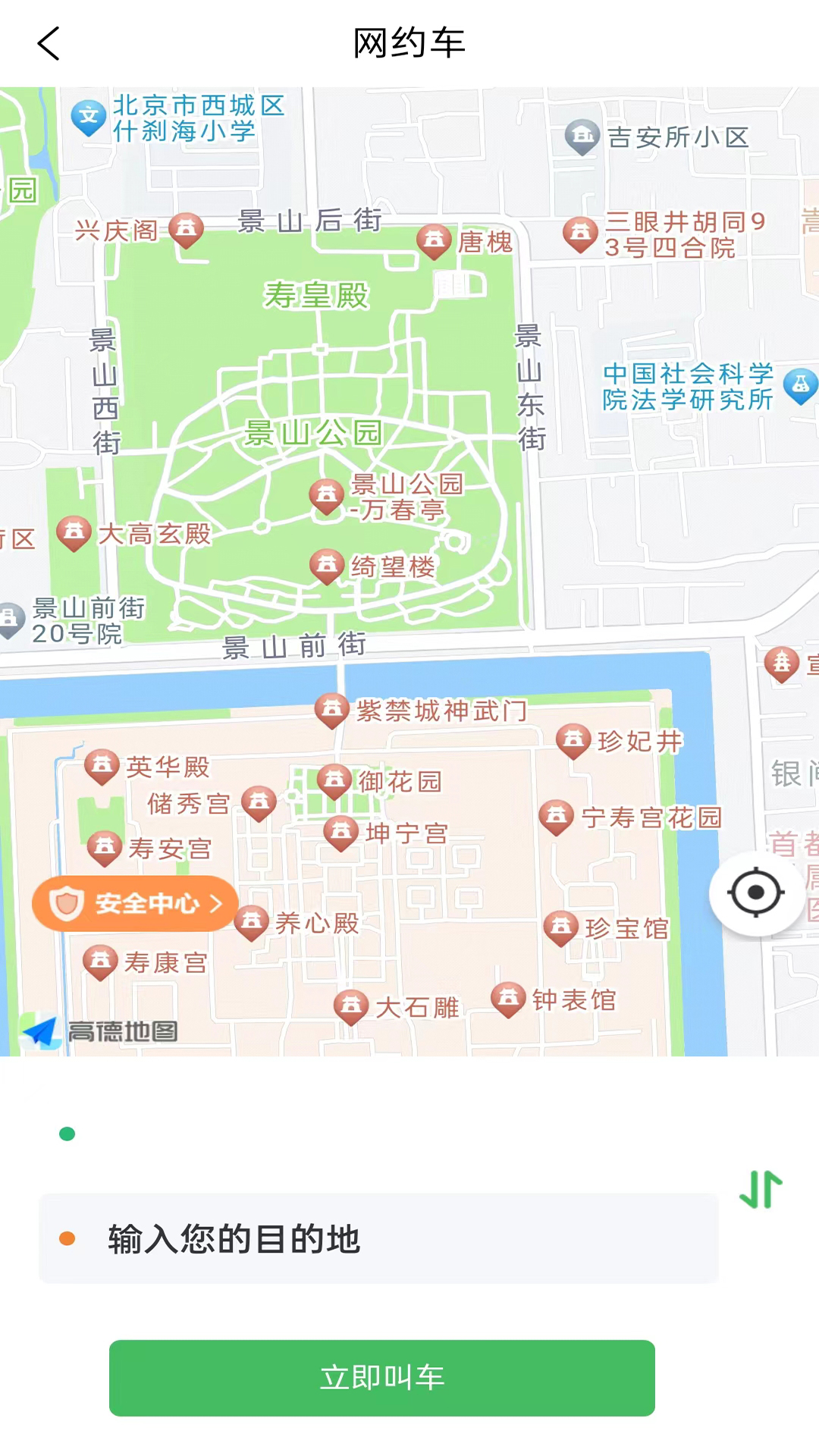
Task: Tap the 吉安所小区 residential marker
Action: [x=582, y=134]
